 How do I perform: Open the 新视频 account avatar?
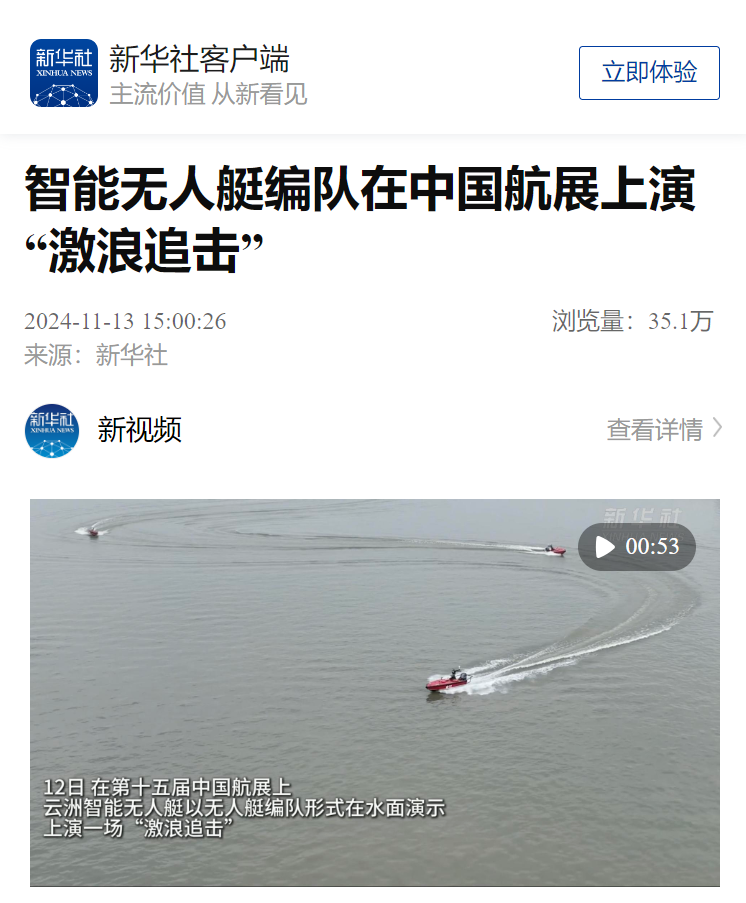tap(52, 431)
